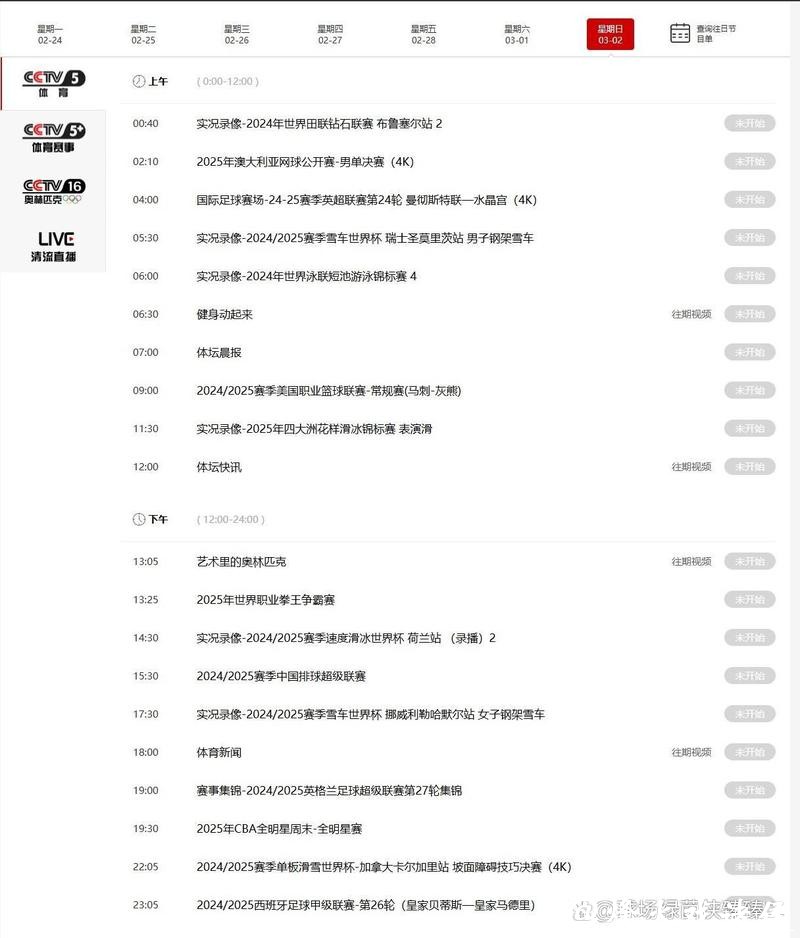Tap 未开始 button for 体坛晨报
The width and height of the screenshot is (800, 938).
coord(749,352)
